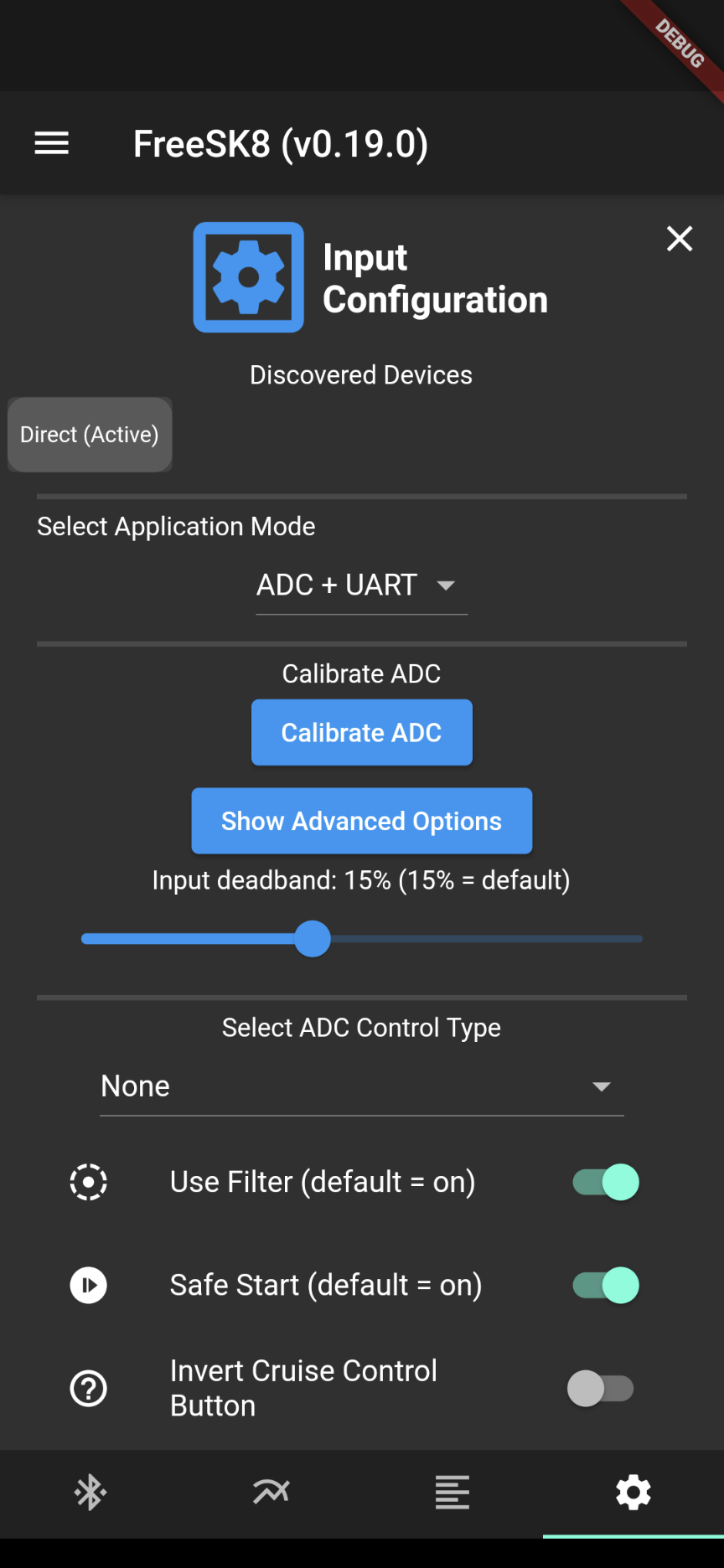
Task: Open the hamburger drawer menu
Action: 51,143
